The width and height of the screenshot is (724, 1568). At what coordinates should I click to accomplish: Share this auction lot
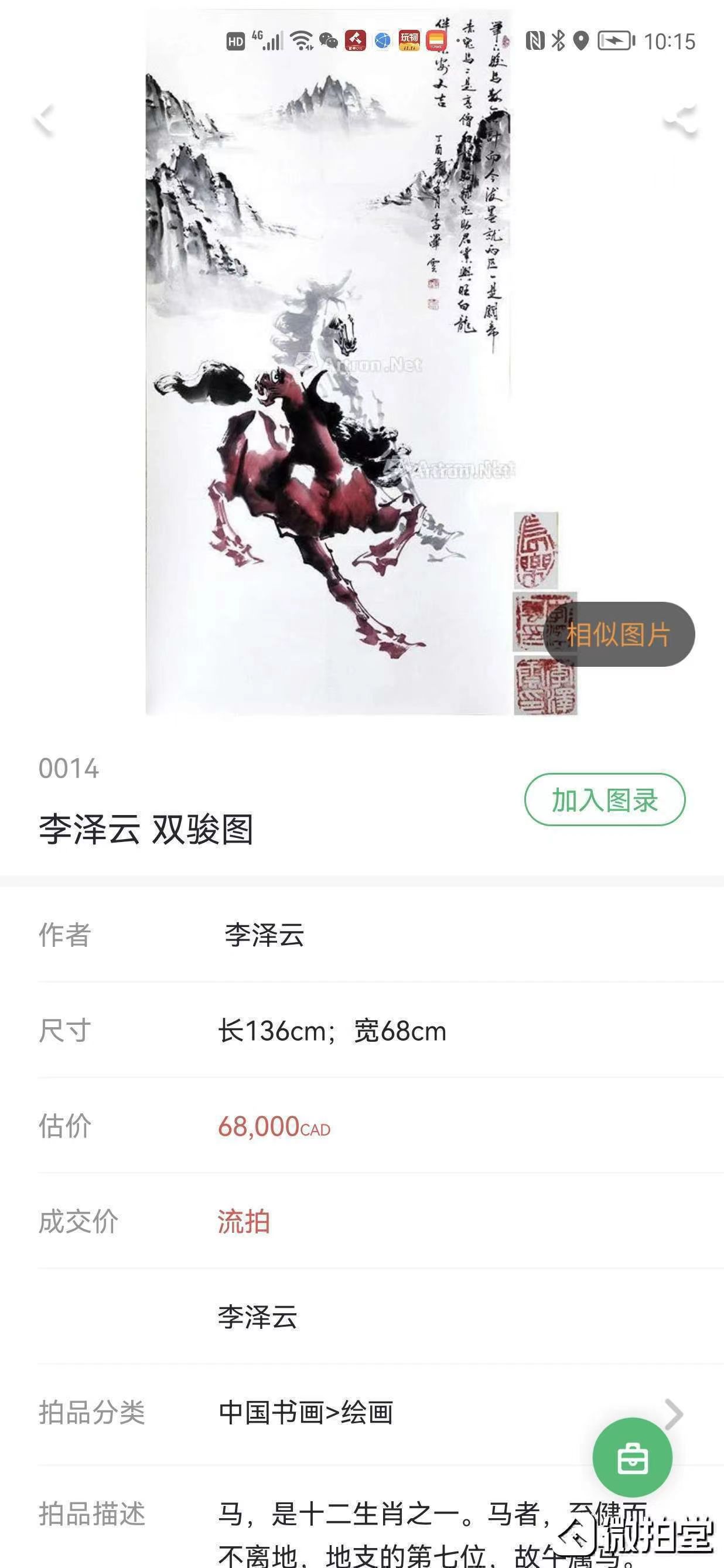[x=679, y=121]
